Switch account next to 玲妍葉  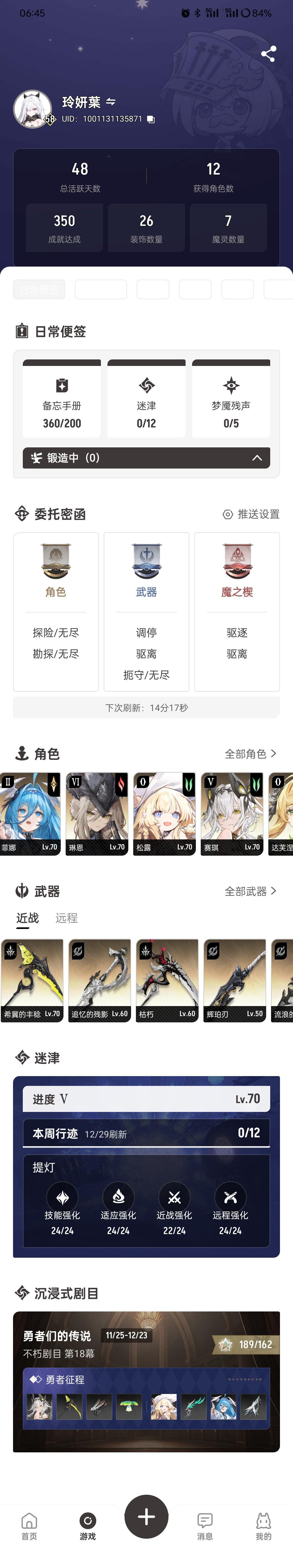[x=111, y=102]
